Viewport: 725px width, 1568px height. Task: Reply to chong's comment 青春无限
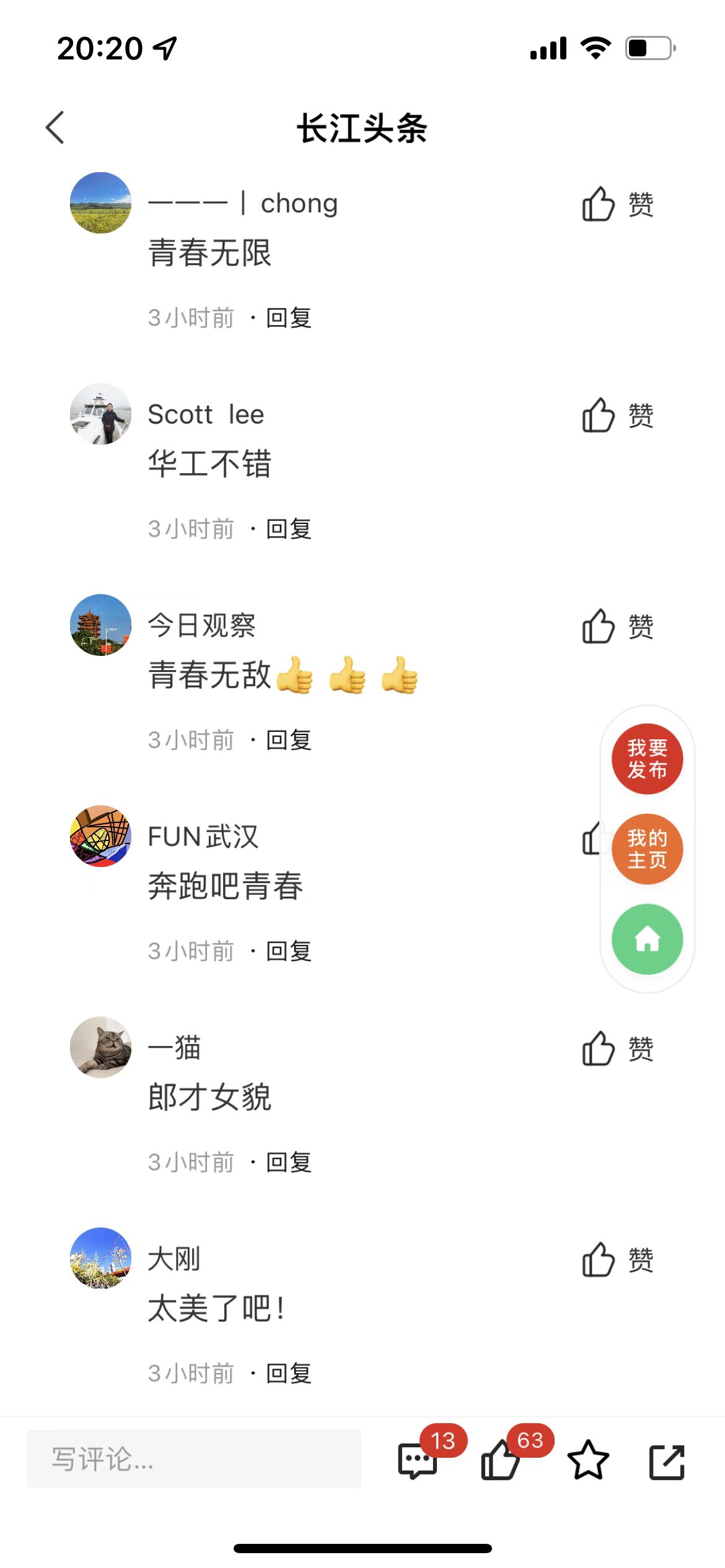(289, 318)
